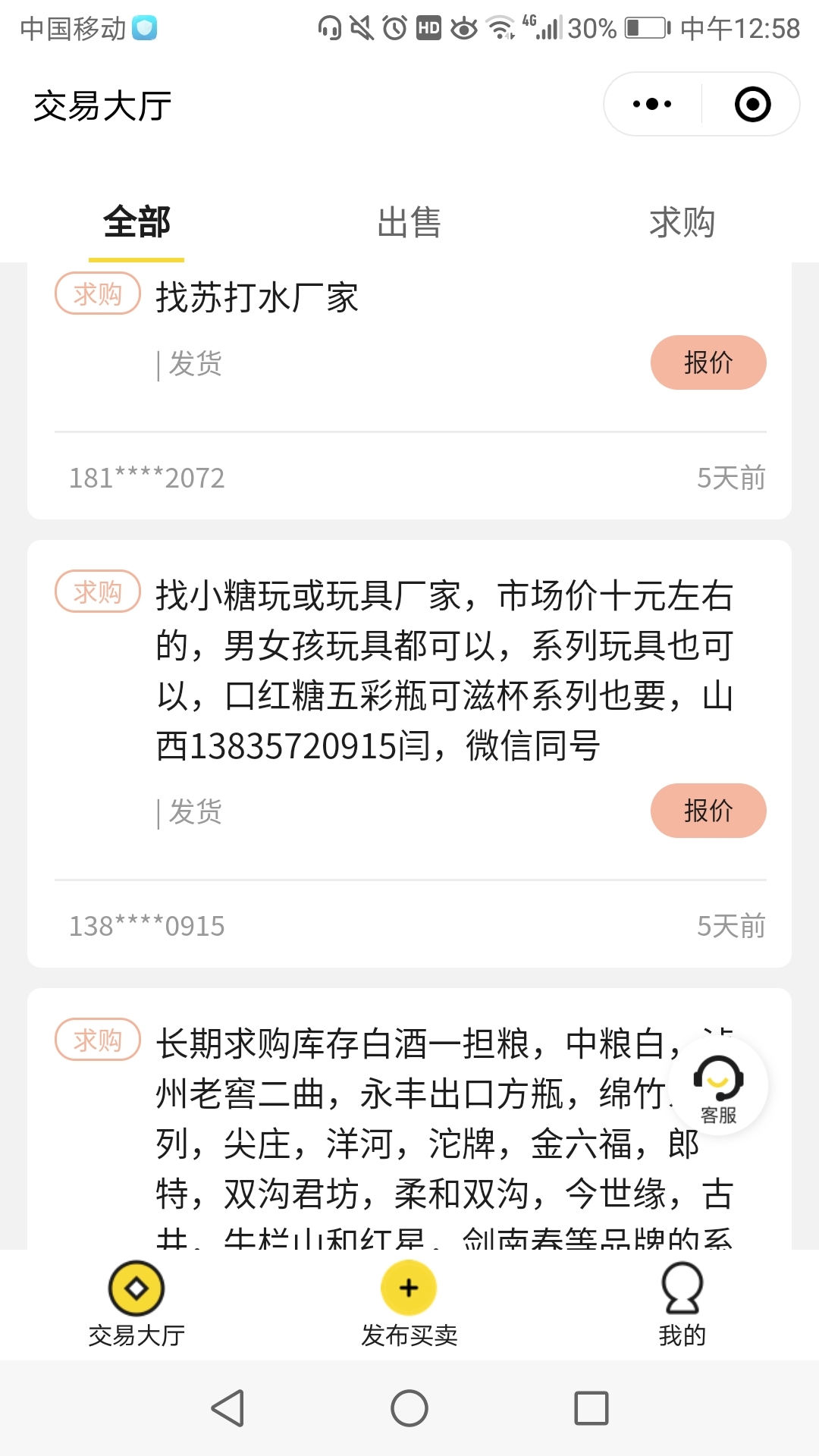Open the 长期求购库存白酒 request card
The width and height of the screenshot is (819, 1456).
point(409,1119)
